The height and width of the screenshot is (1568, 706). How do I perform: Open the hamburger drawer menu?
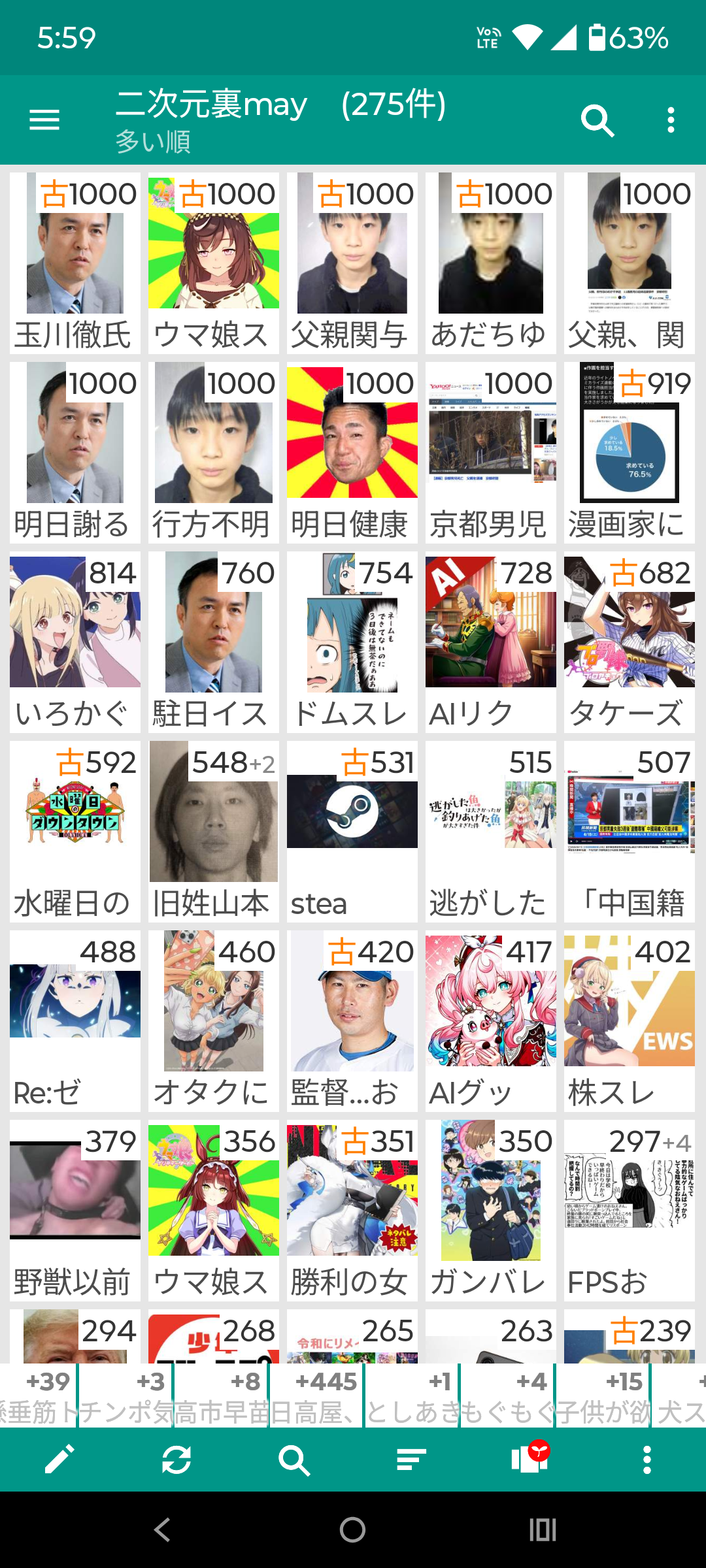pyautogui.click(x=44, y=120)
